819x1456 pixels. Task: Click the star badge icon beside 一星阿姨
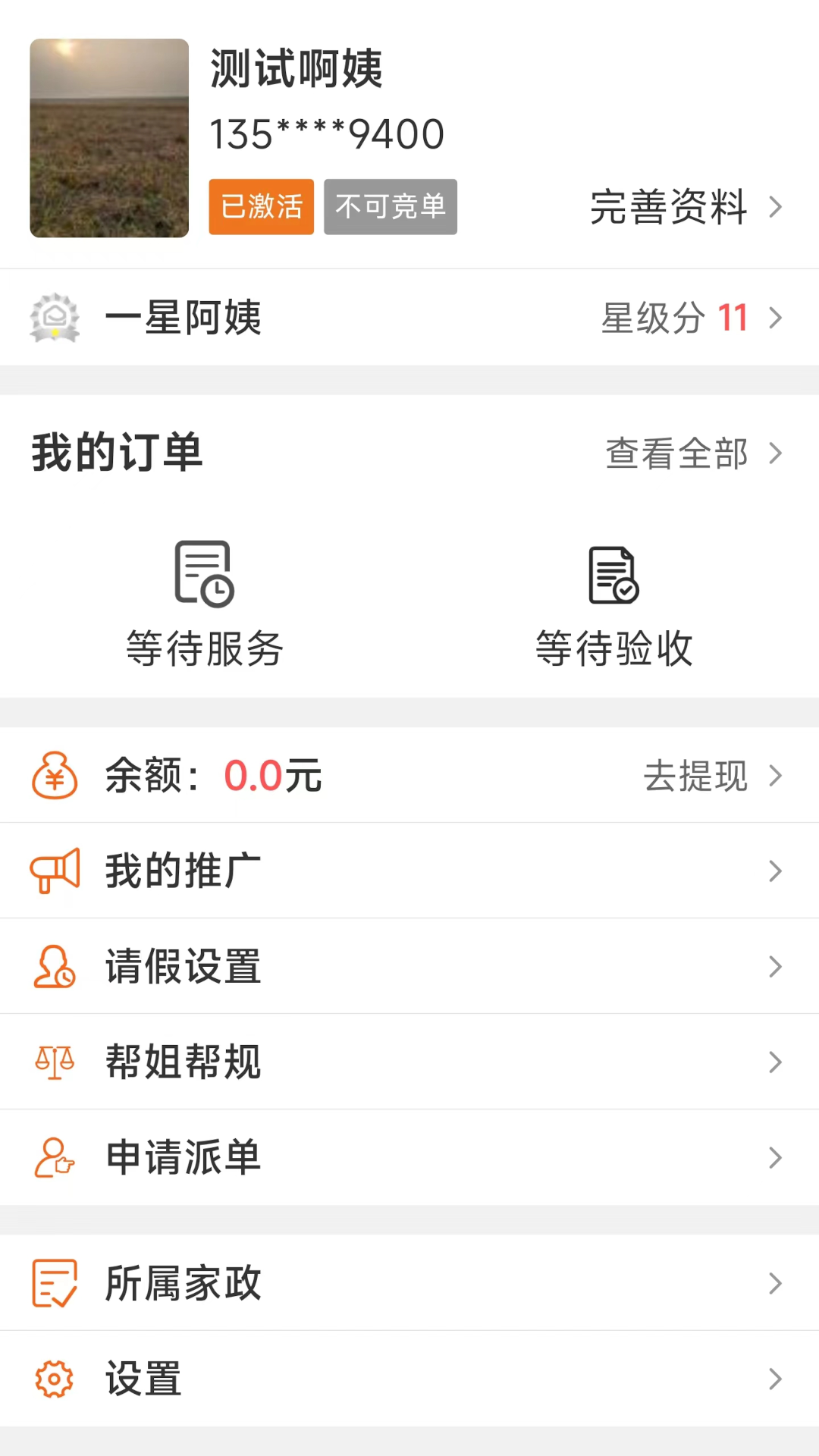coord(55,318)
